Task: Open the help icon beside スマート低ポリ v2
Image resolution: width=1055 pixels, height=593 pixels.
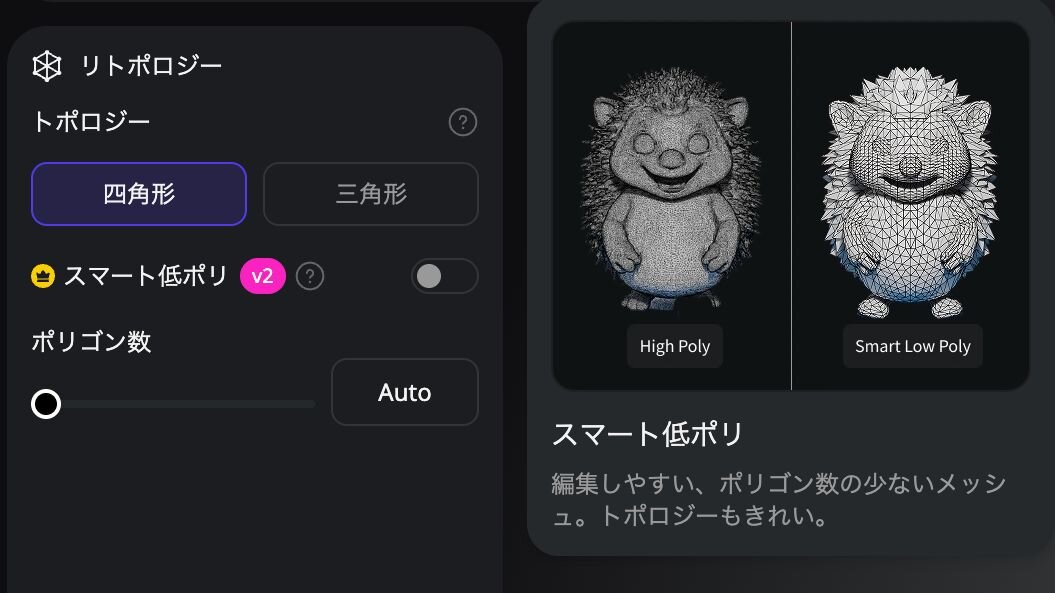Action: point(310,277)
